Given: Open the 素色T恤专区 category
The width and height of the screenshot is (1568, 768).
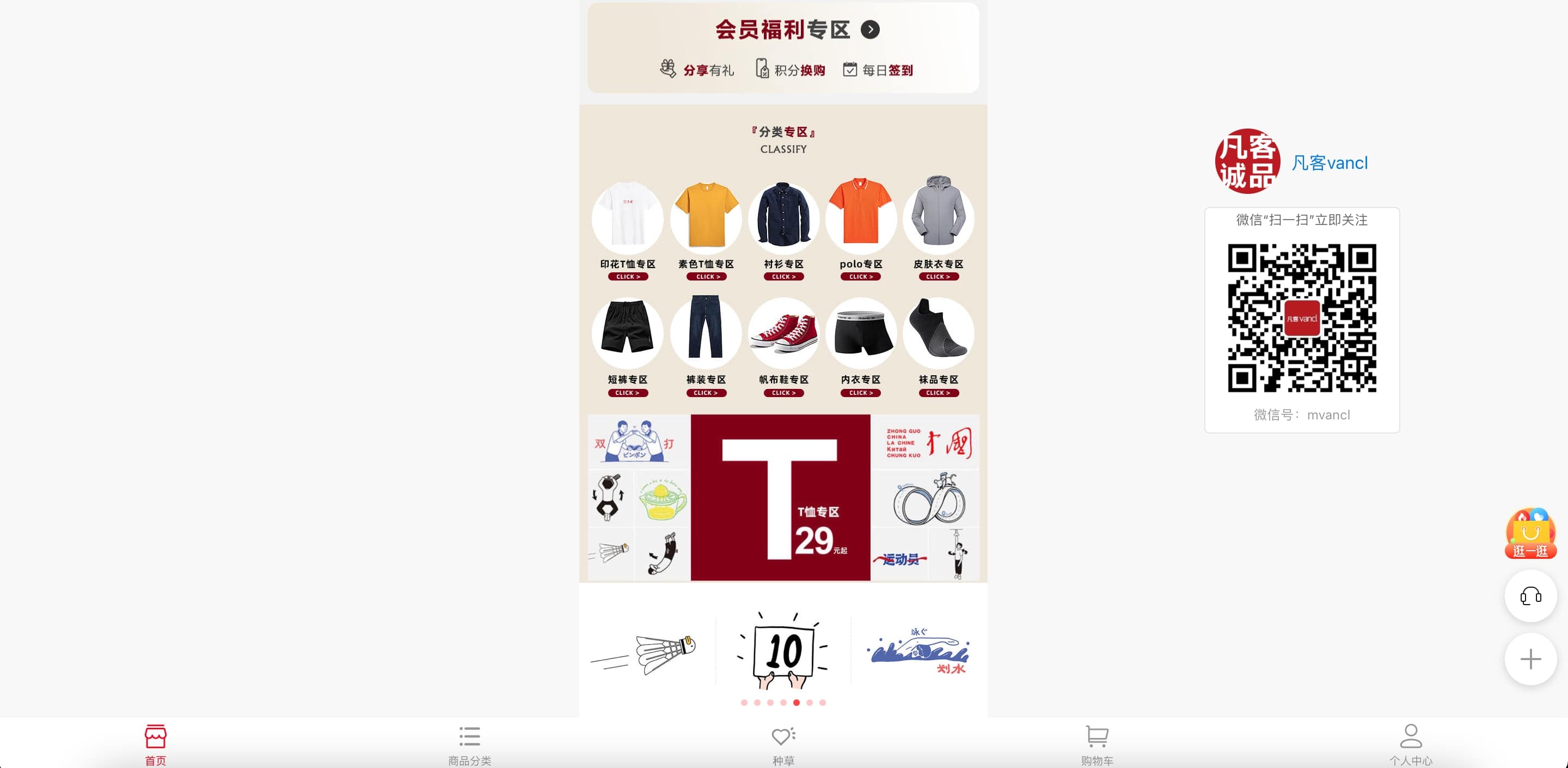Looking at the screenshot, I should pyautogui.click(x=706, y=228).
